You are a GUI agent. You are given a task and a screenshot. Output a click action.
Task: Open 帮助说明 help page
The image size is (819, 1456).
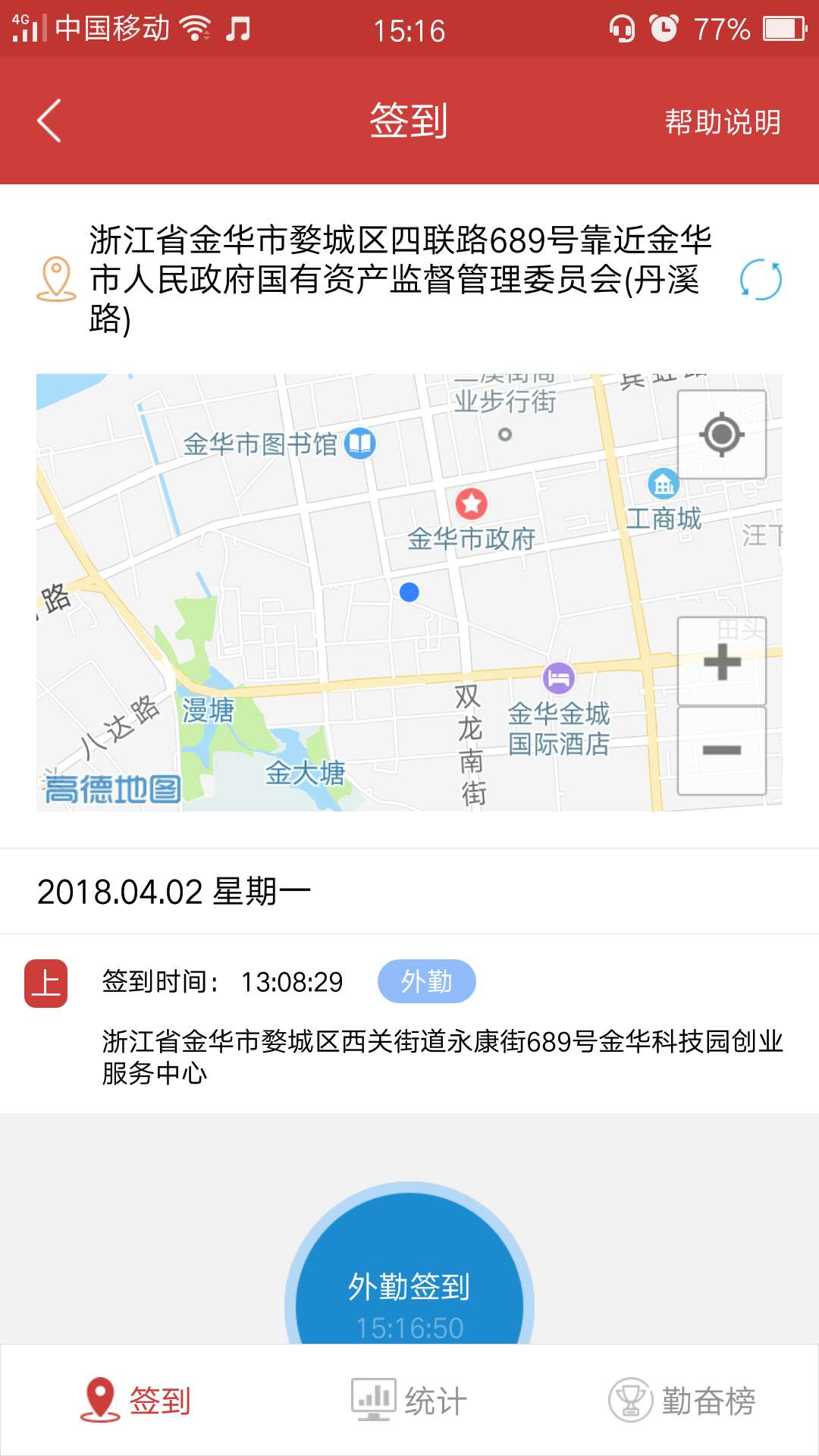[722, 122]
